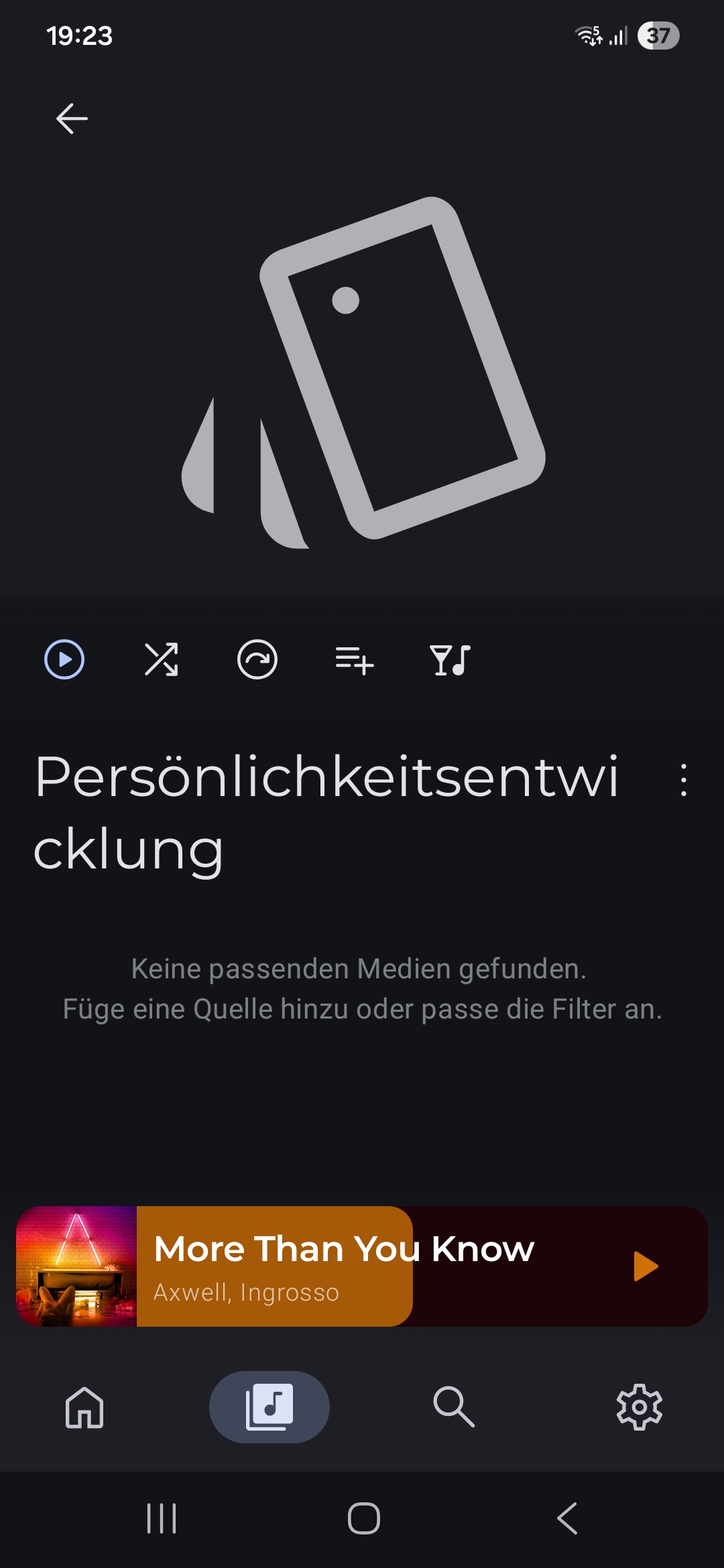The width and height of the screenshot is (724, 1568).
Task: Go back using the top arrow
Action: coord(72,119)
